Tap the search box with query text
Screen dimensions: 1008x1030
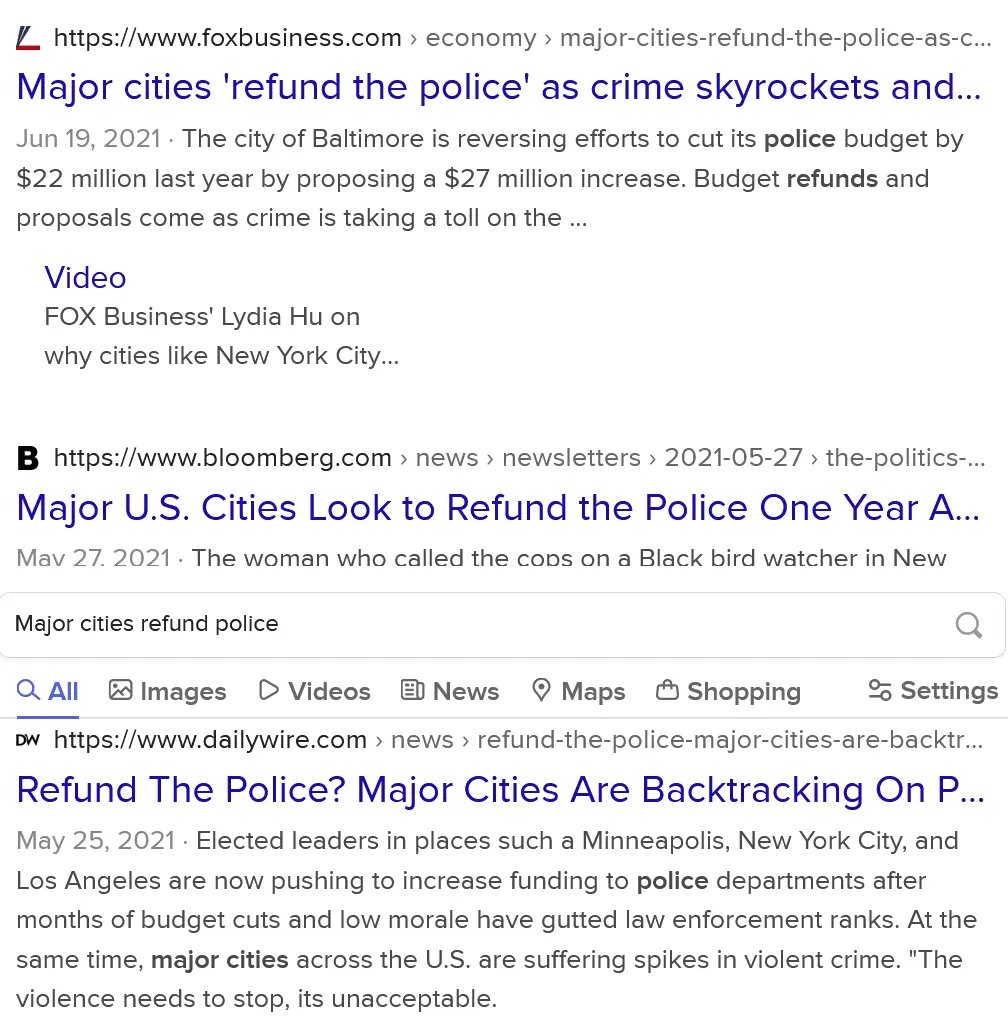(x=470, y=625)
